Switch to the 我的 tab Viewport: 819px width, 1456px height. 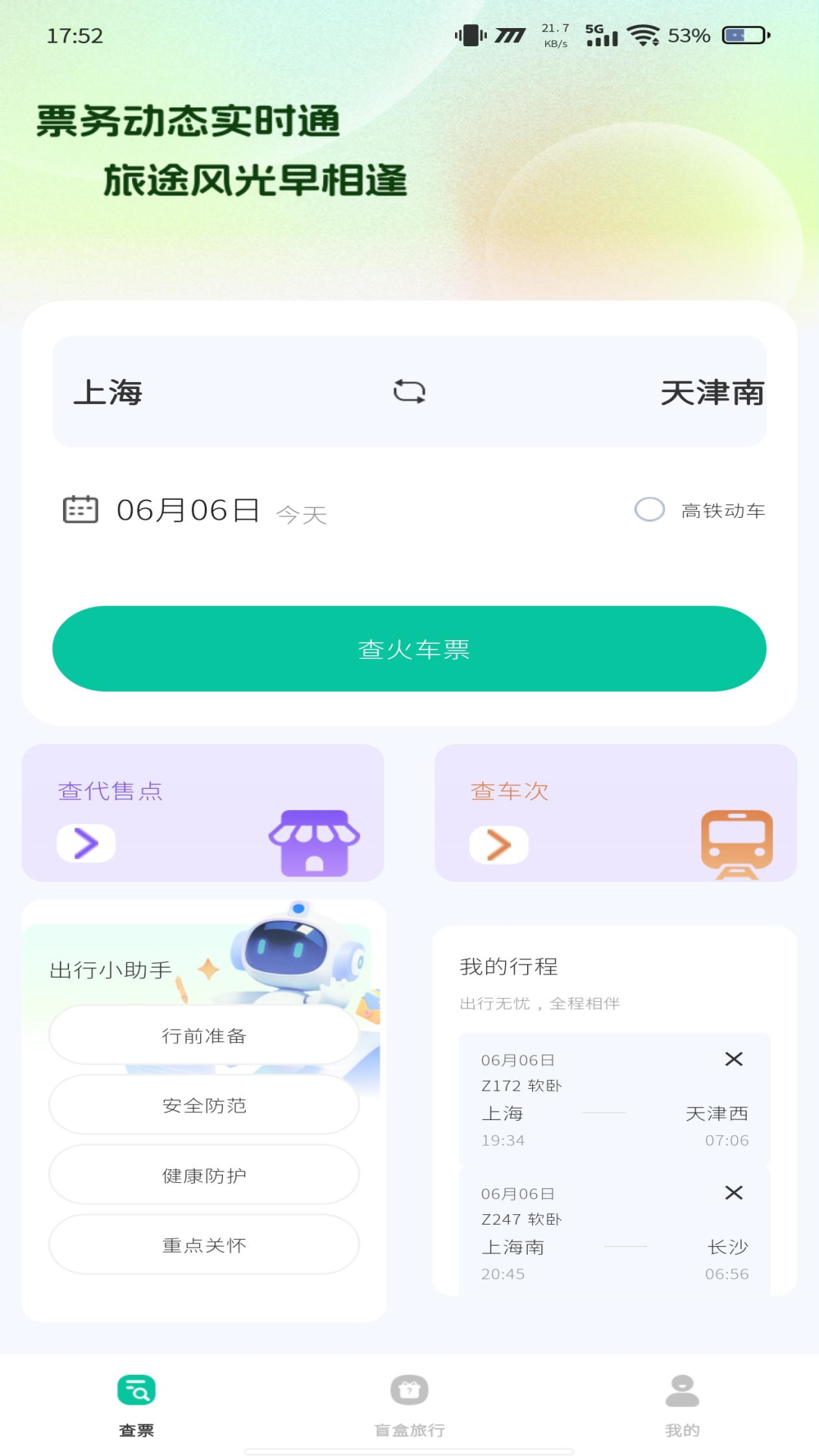(x=682, y=1405)
